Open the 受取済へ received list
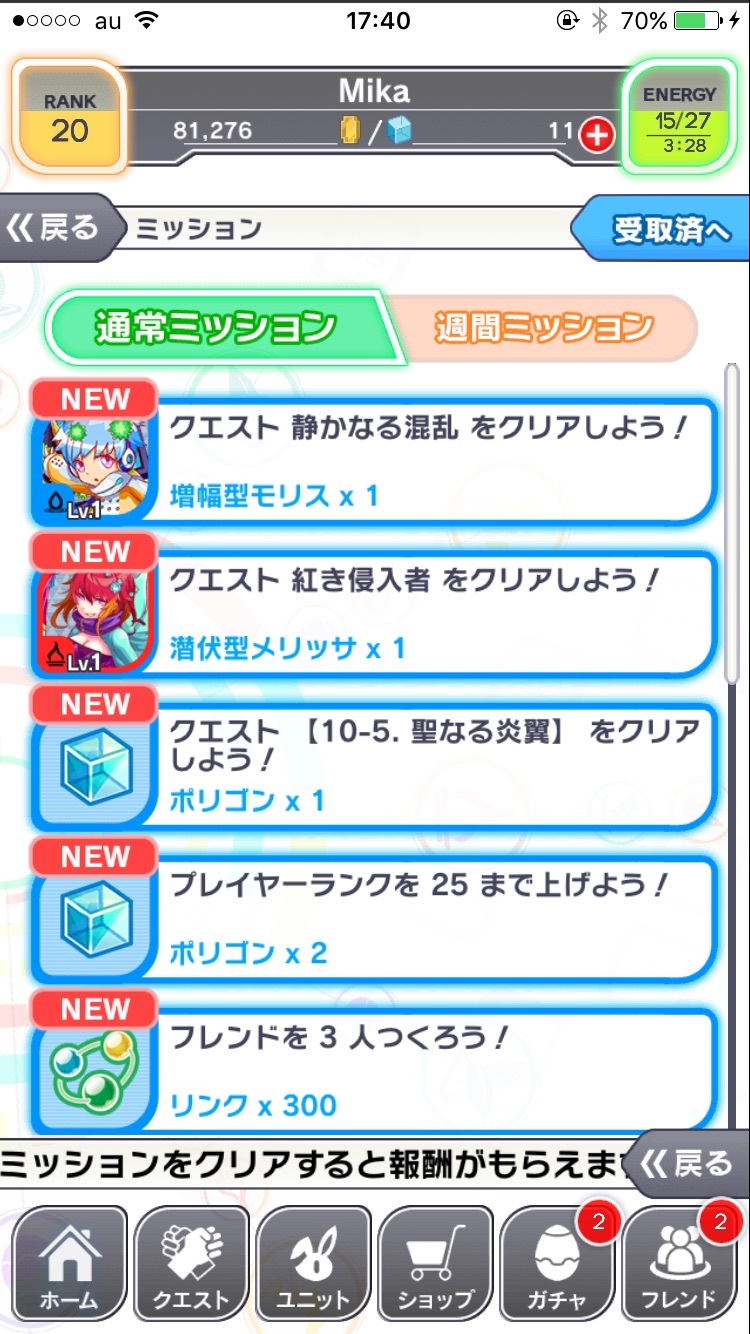 pyautogui.click(x=664, y=229)
